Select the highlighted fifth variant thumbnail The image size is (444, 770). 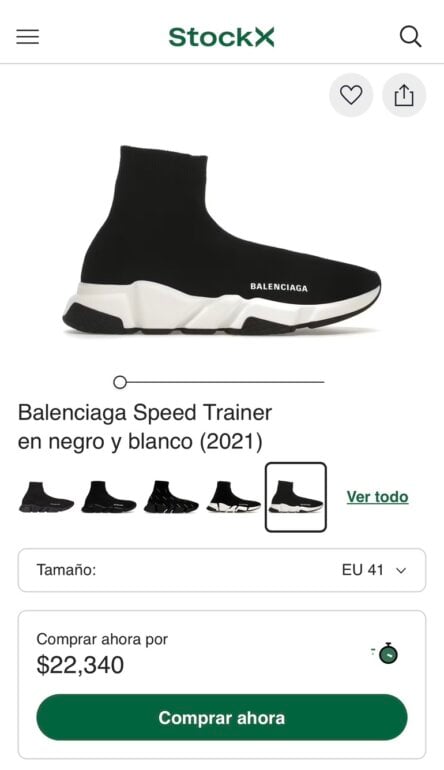296,497
